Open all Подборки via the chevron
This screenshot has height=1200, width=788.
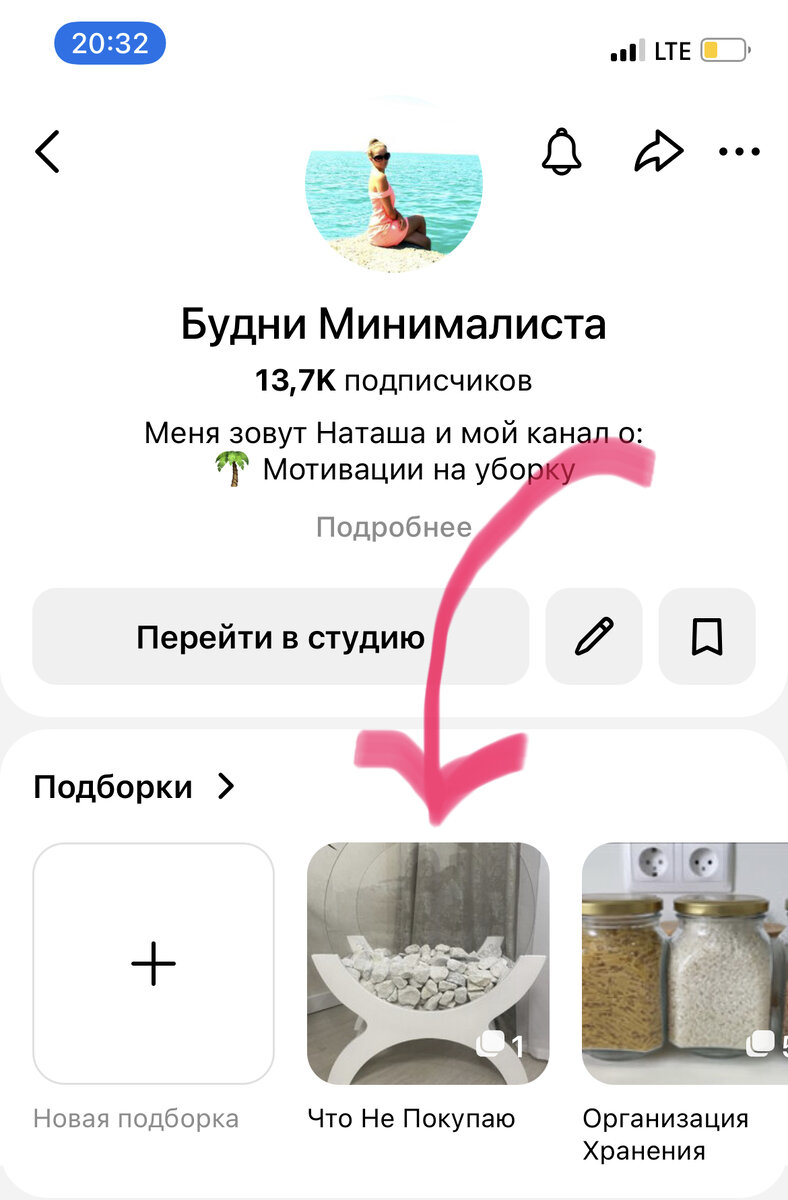(x=227, y=787)
